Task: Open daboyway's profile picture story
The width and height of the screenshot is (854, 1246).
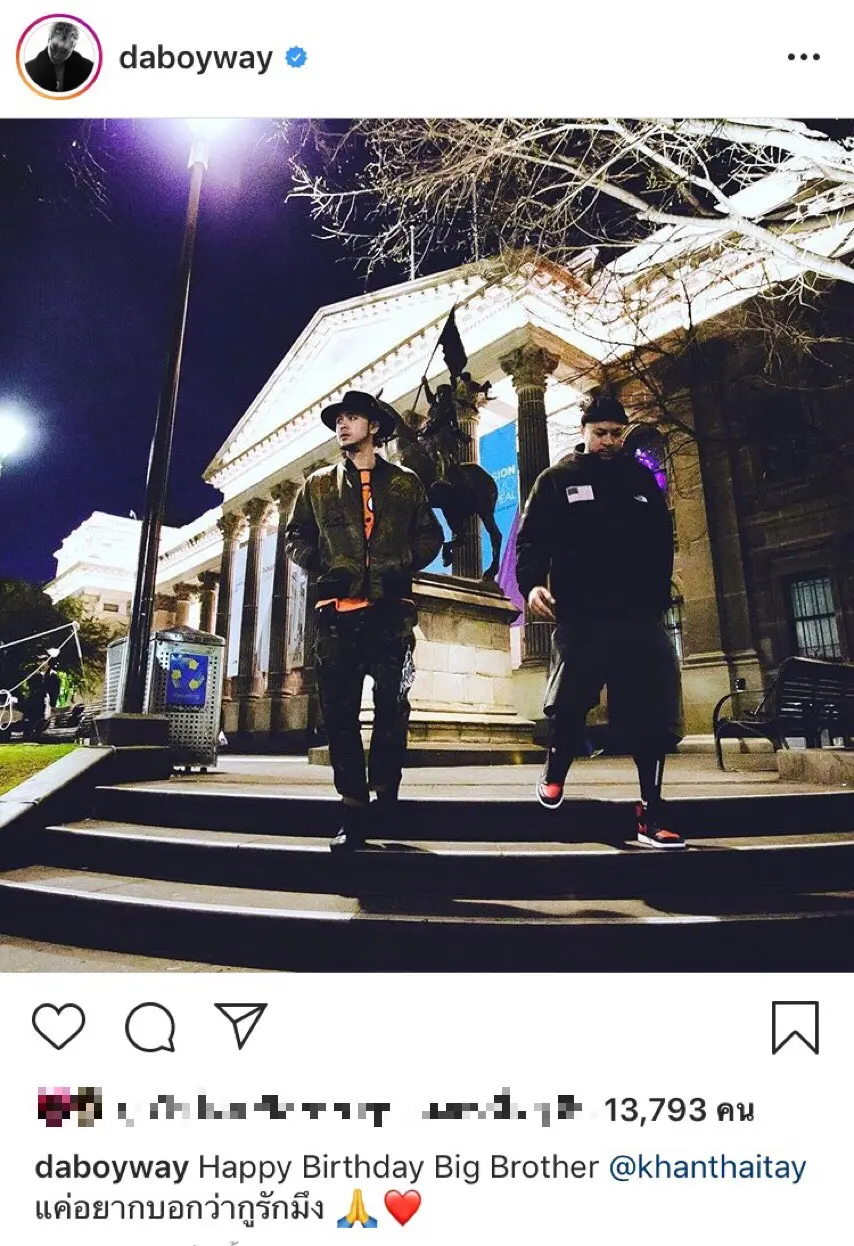Action: [59, 58]
